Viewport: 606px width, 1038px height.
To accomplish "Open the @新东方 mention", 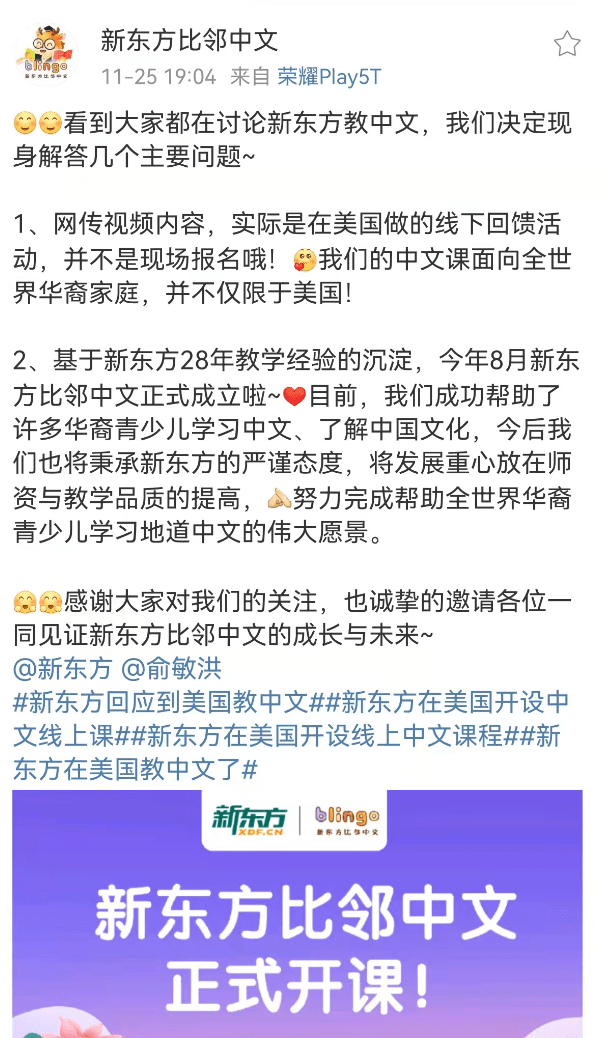I will [62, 668].
